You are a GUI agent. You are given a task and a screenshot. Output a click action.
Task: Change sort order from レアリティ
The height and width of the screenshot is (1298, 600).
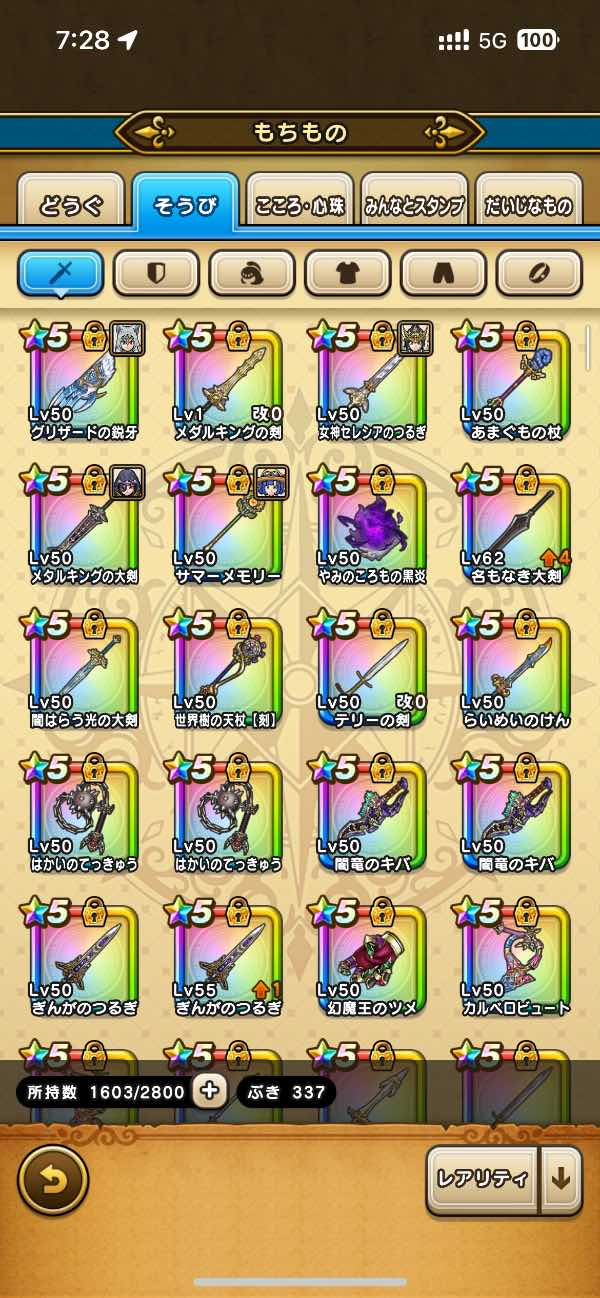(x=483, y=1179)
